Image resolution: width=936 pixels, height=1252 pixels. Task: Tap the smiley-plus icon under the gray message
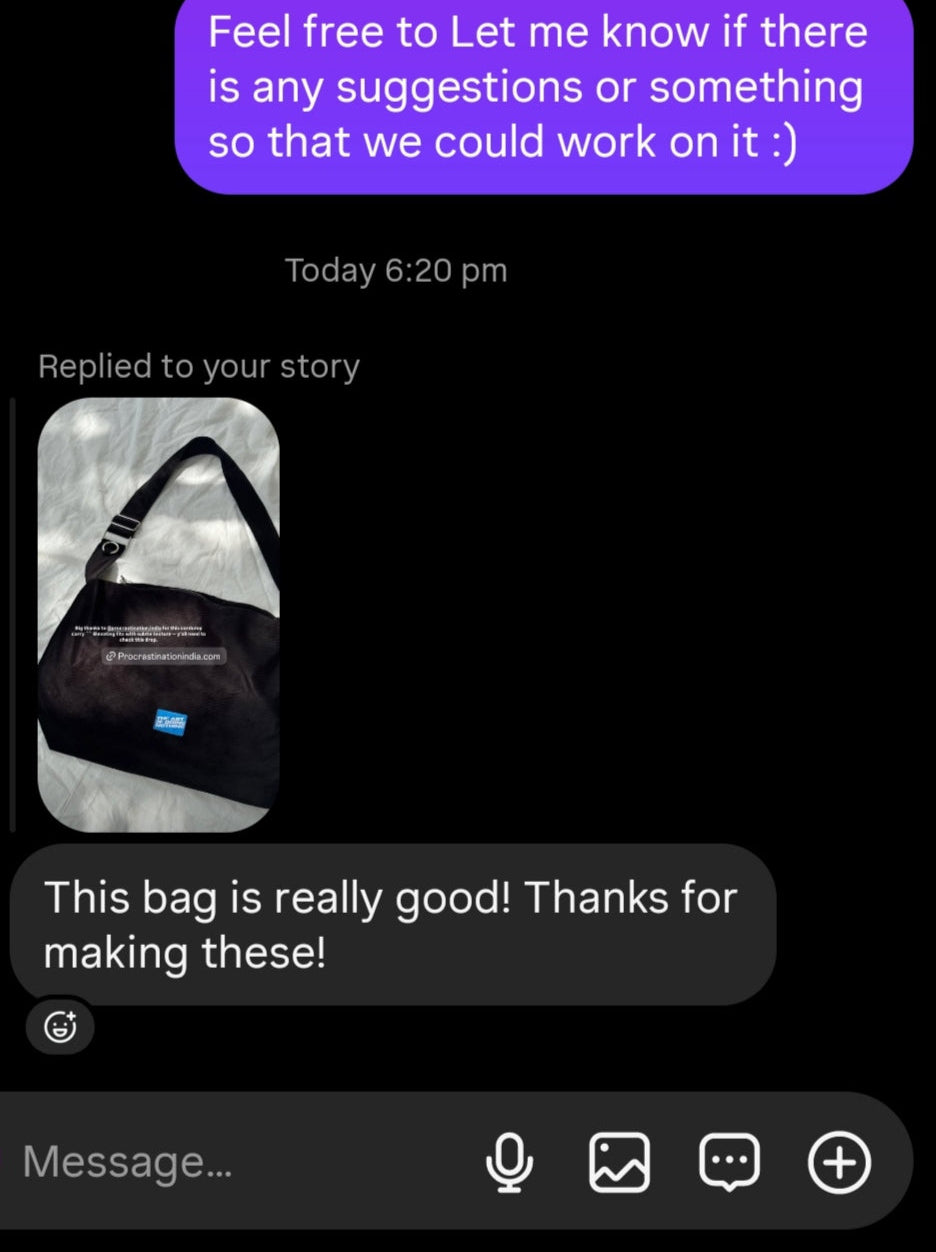coord(60,1026)
